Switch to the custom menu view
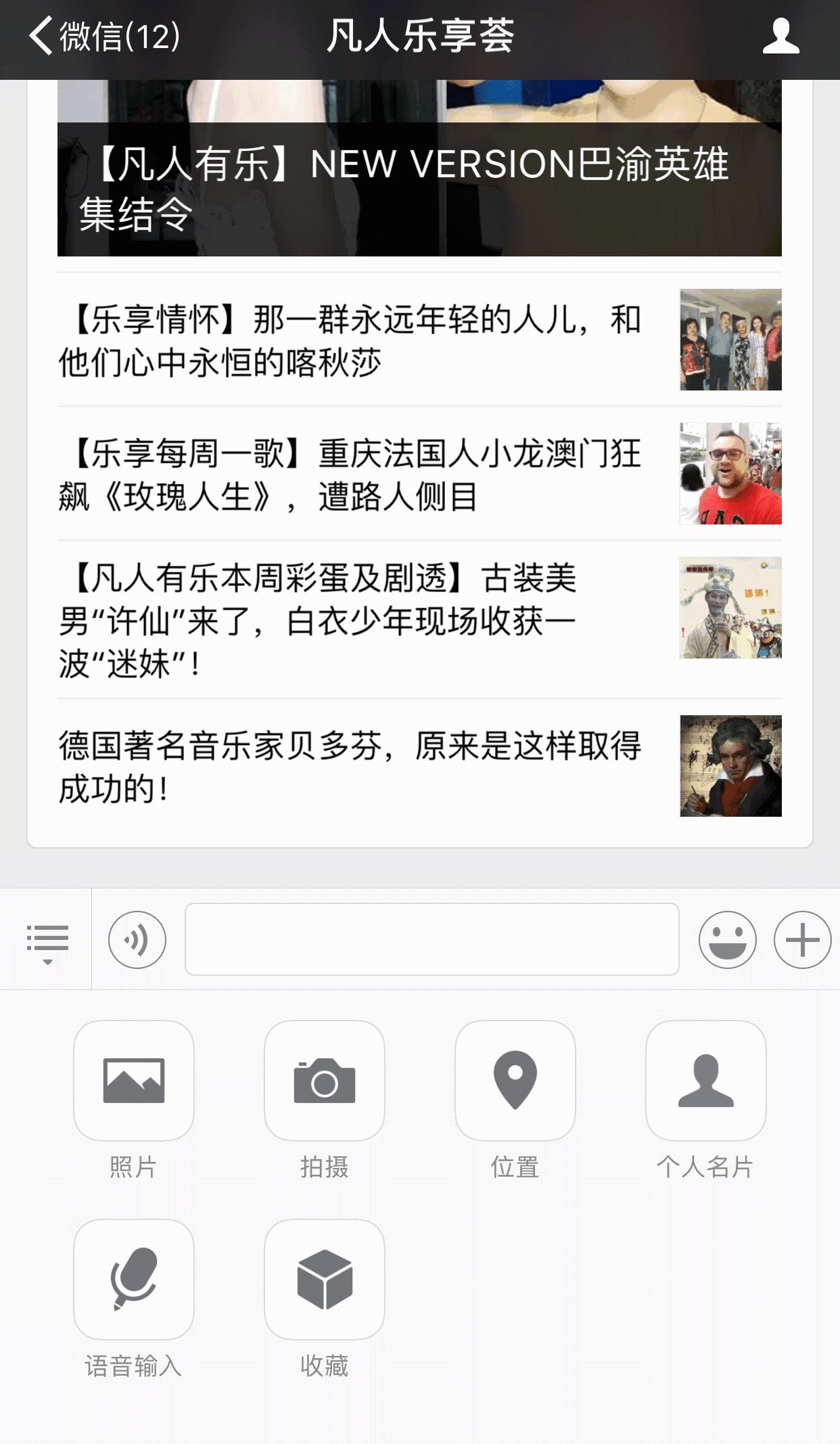The width and height of the screenshot is (840, 1444). coord(48,939)
